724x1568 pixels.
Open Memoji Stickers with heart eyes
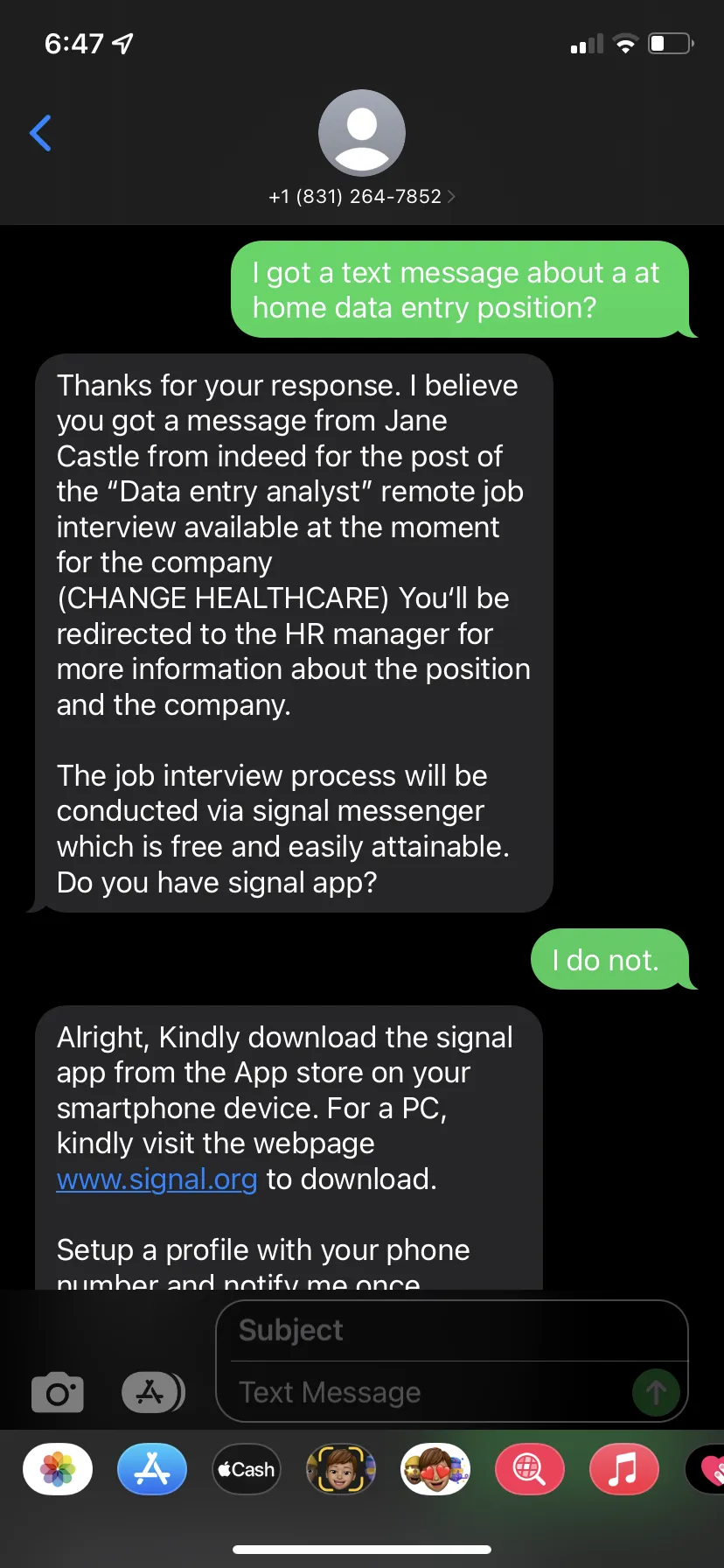click(x=435, y=1469)
